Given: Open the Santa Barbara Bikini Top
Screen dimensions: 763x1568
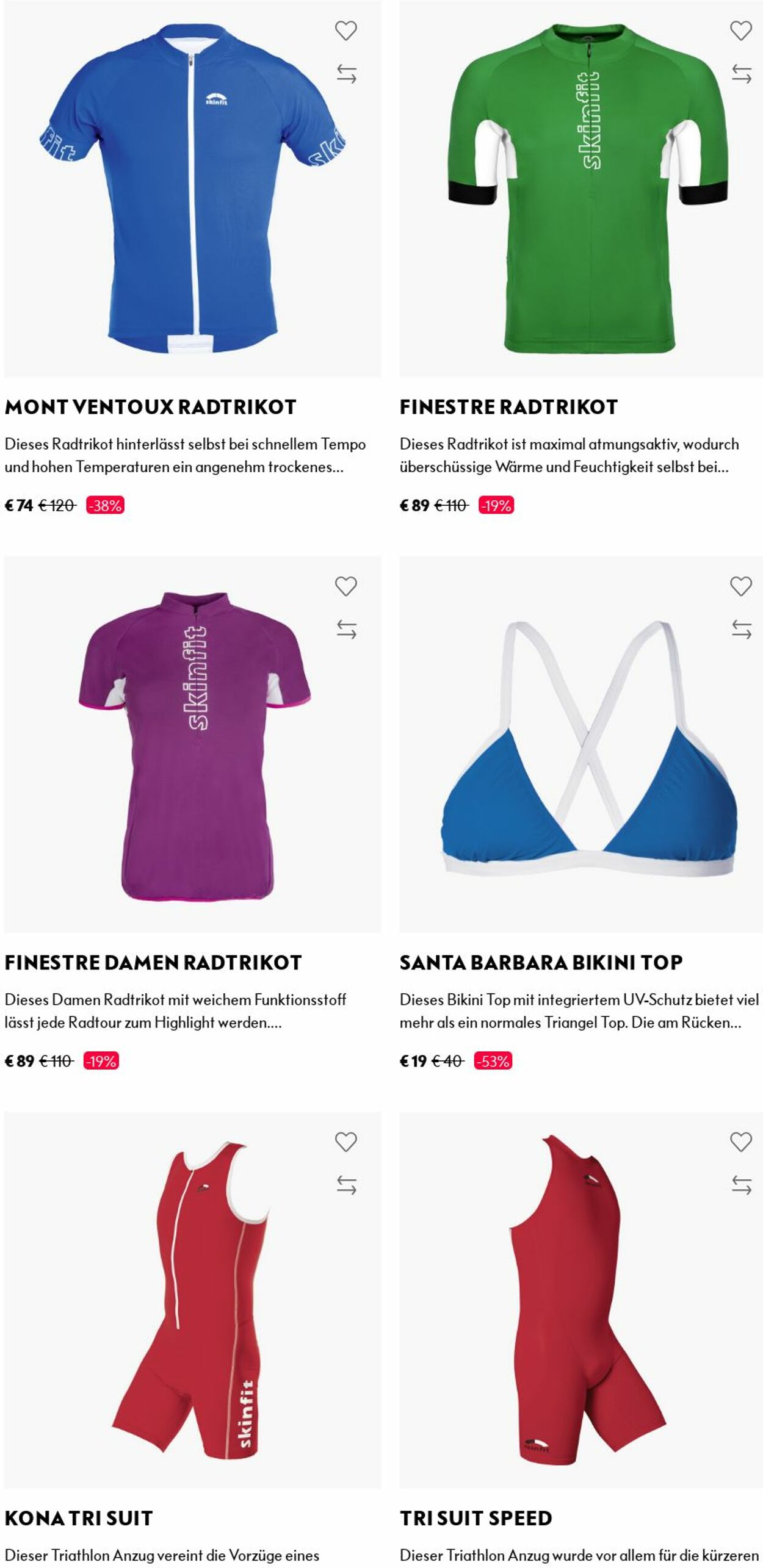Looking at the screenshot, I should (540, 962).
